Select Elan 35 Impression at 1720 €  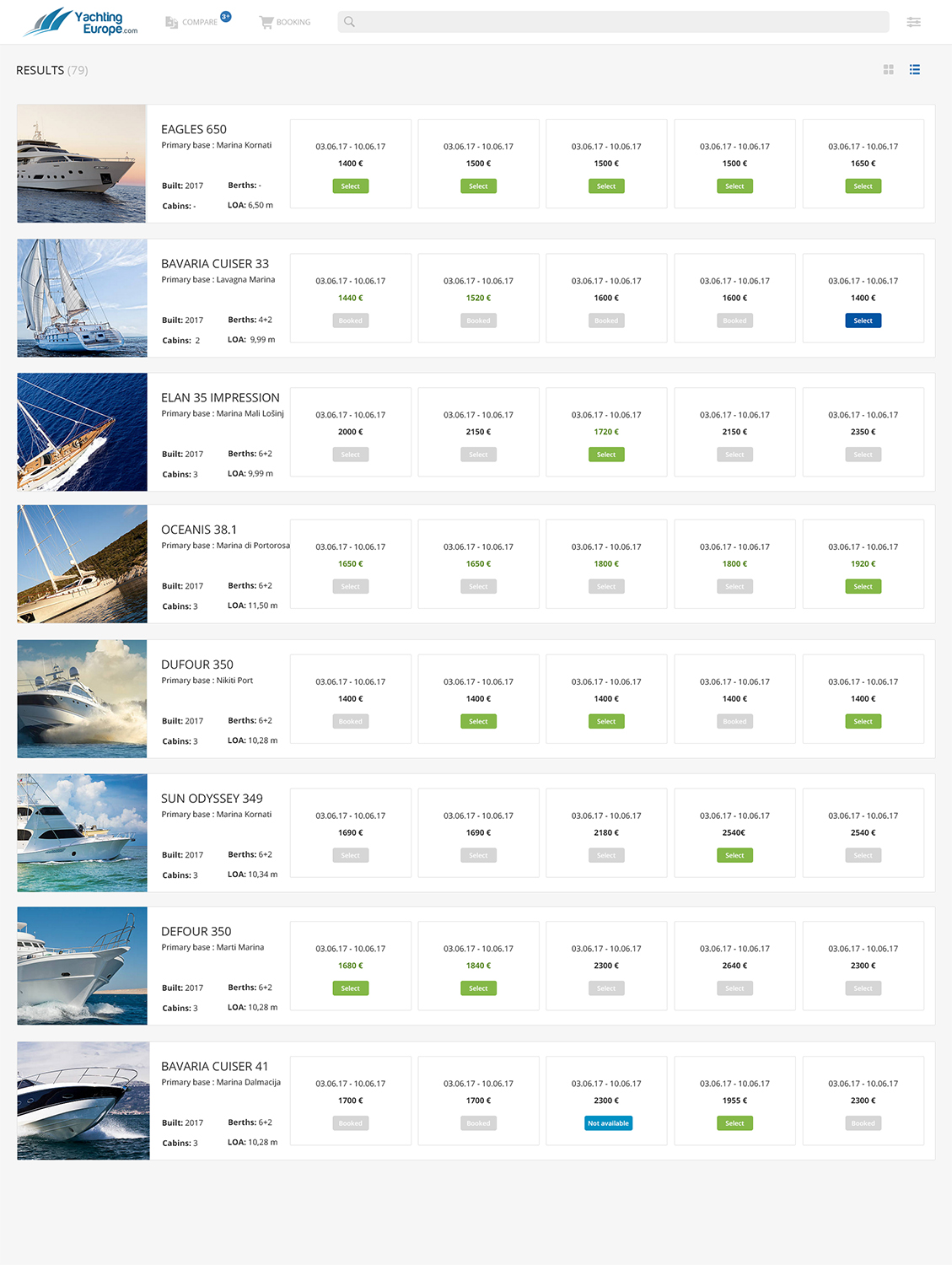pyautogui.click(x=606, y=455)
